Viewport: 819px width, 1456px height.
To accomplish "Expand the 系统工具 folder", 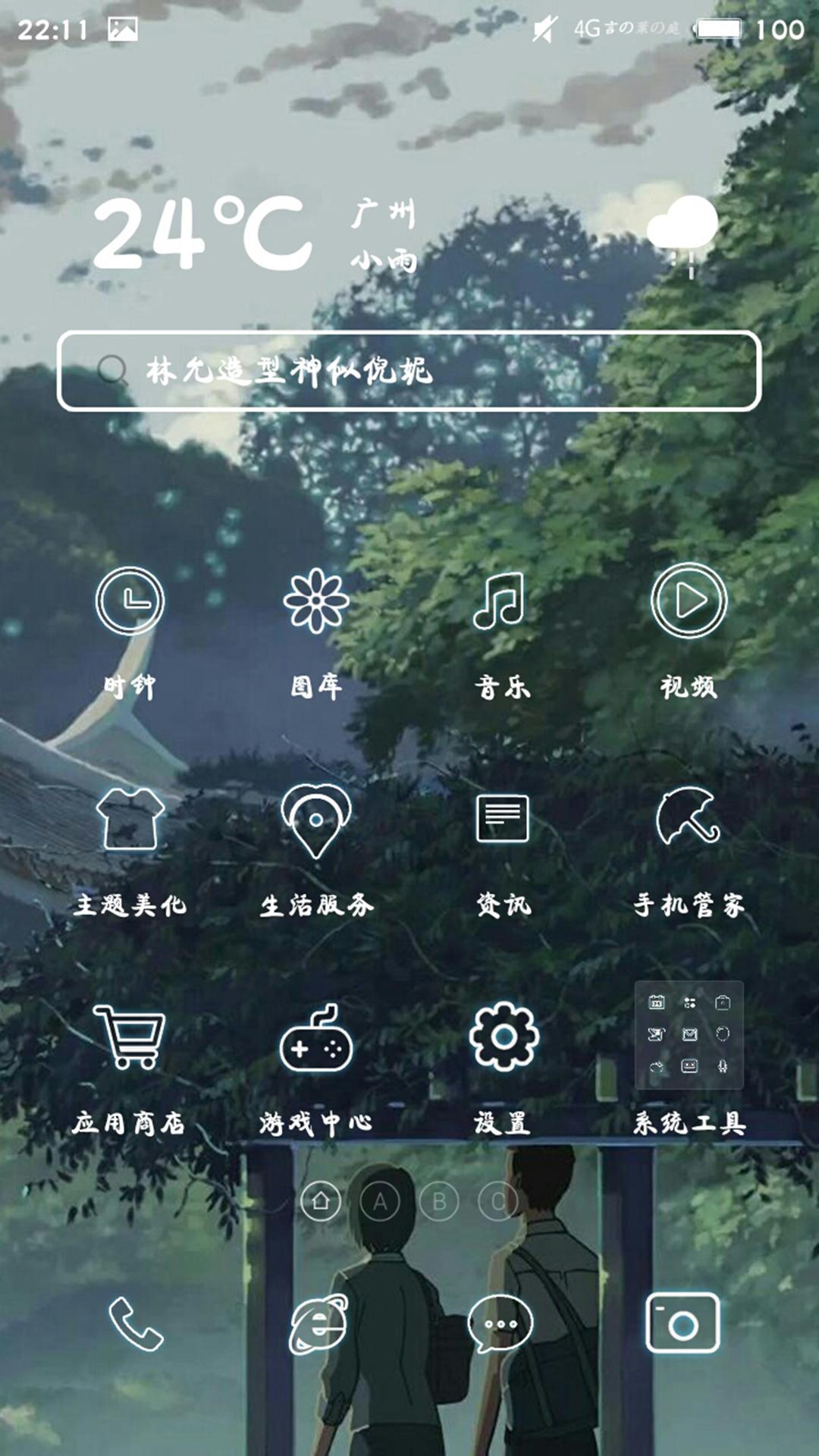I will tap(689, 1035).
